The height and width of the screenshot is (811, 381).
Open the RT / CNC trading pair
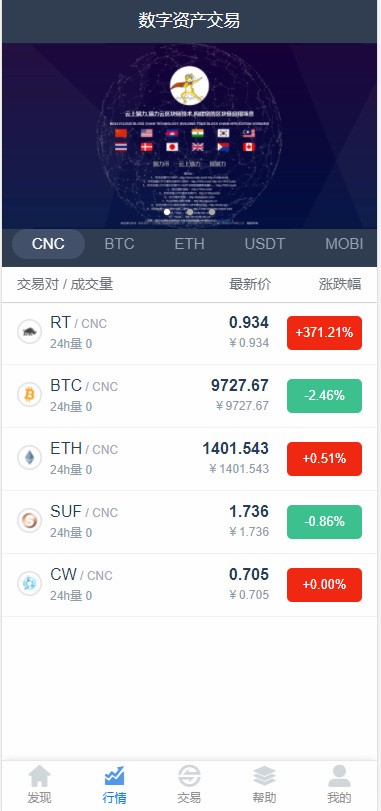tap(189, 333)
